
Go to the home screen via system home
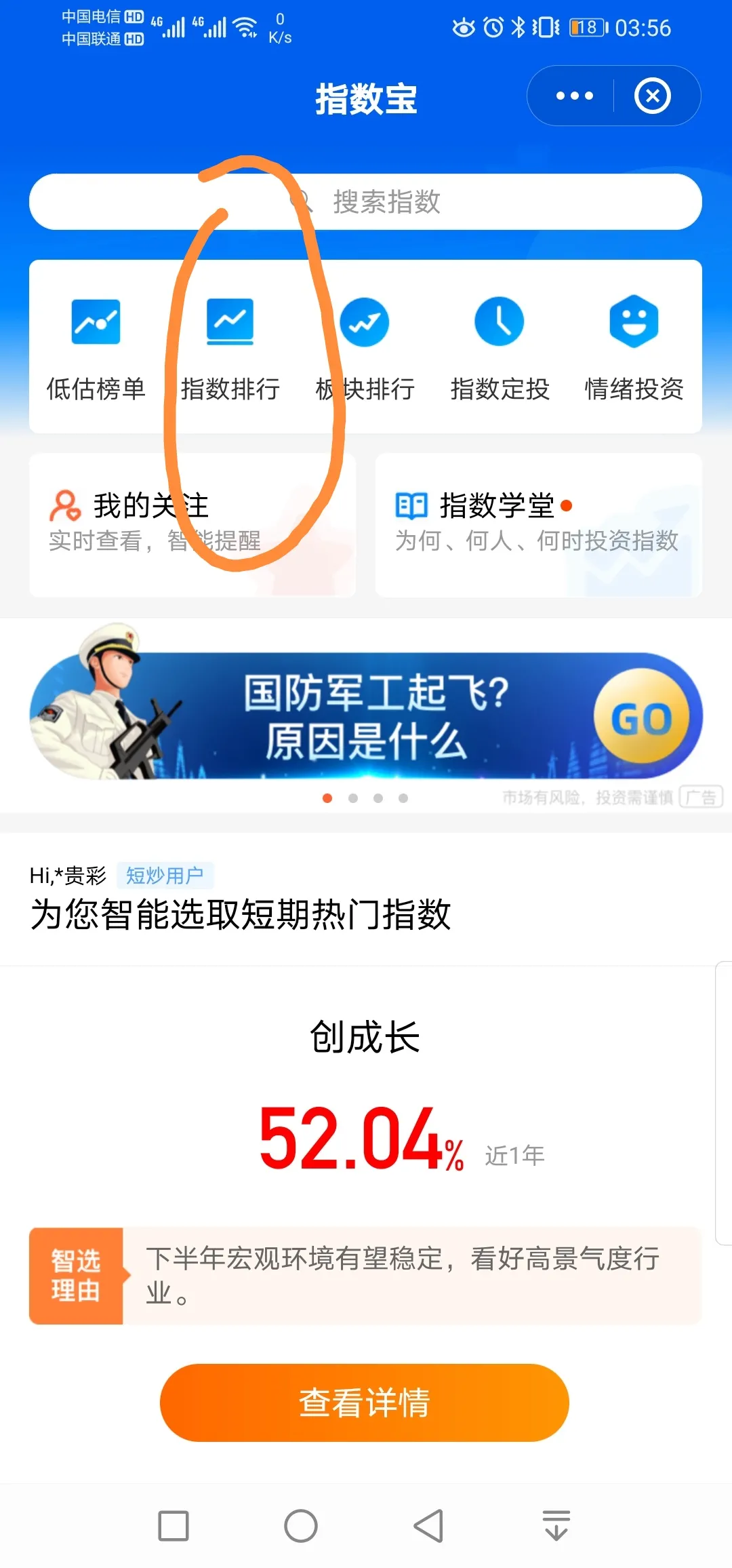click(301, 1526)
